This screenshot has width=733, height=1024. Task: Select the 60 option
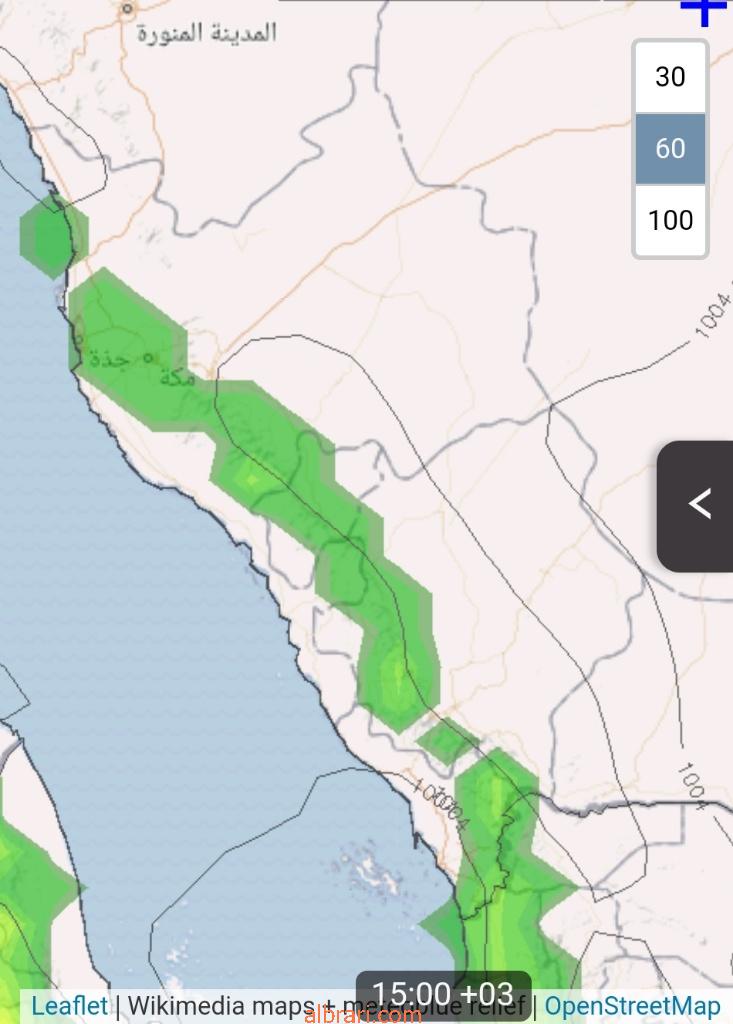(x=670, y=149)
